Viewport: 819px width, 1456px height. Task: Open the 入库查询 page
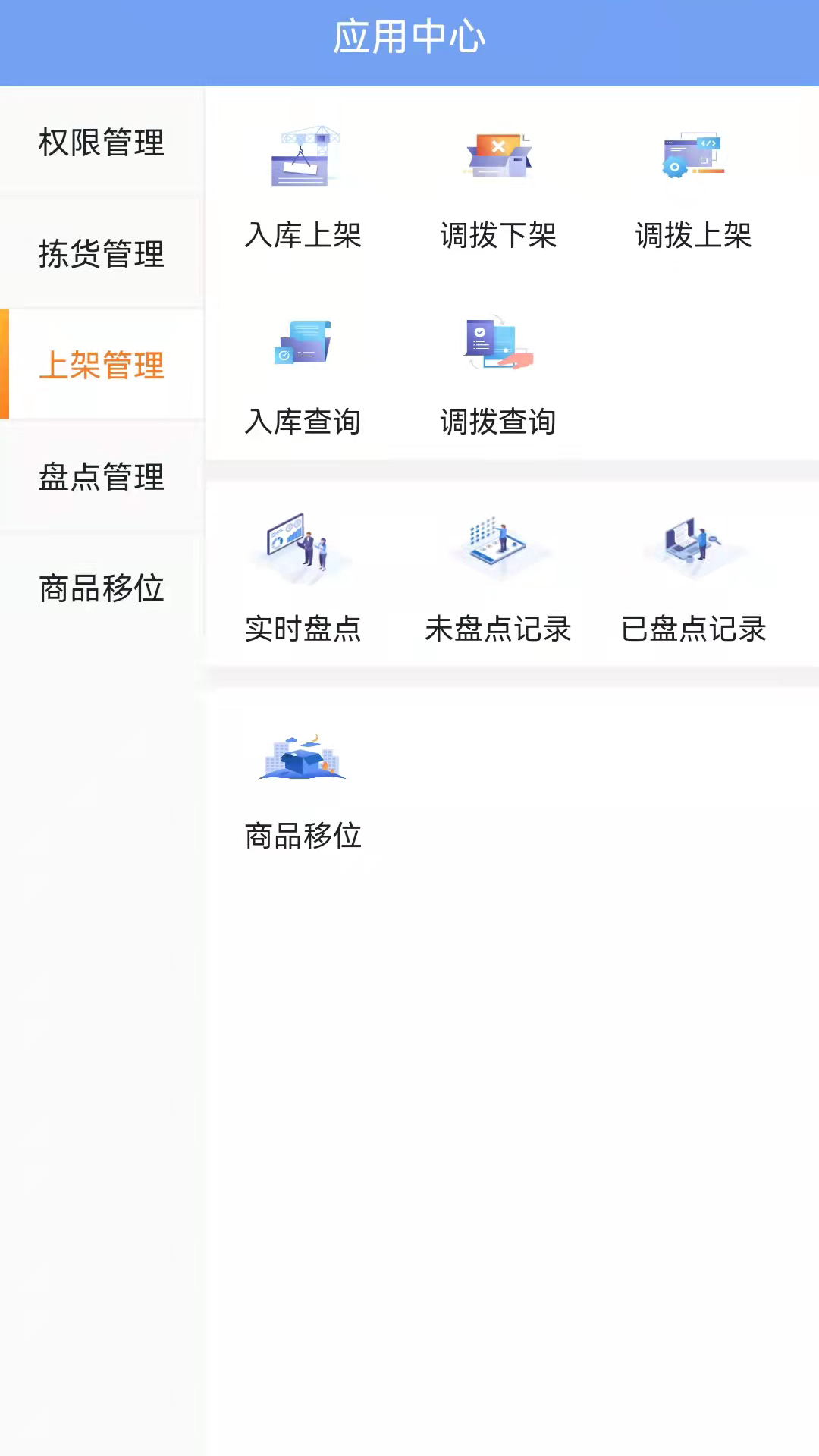303,377
